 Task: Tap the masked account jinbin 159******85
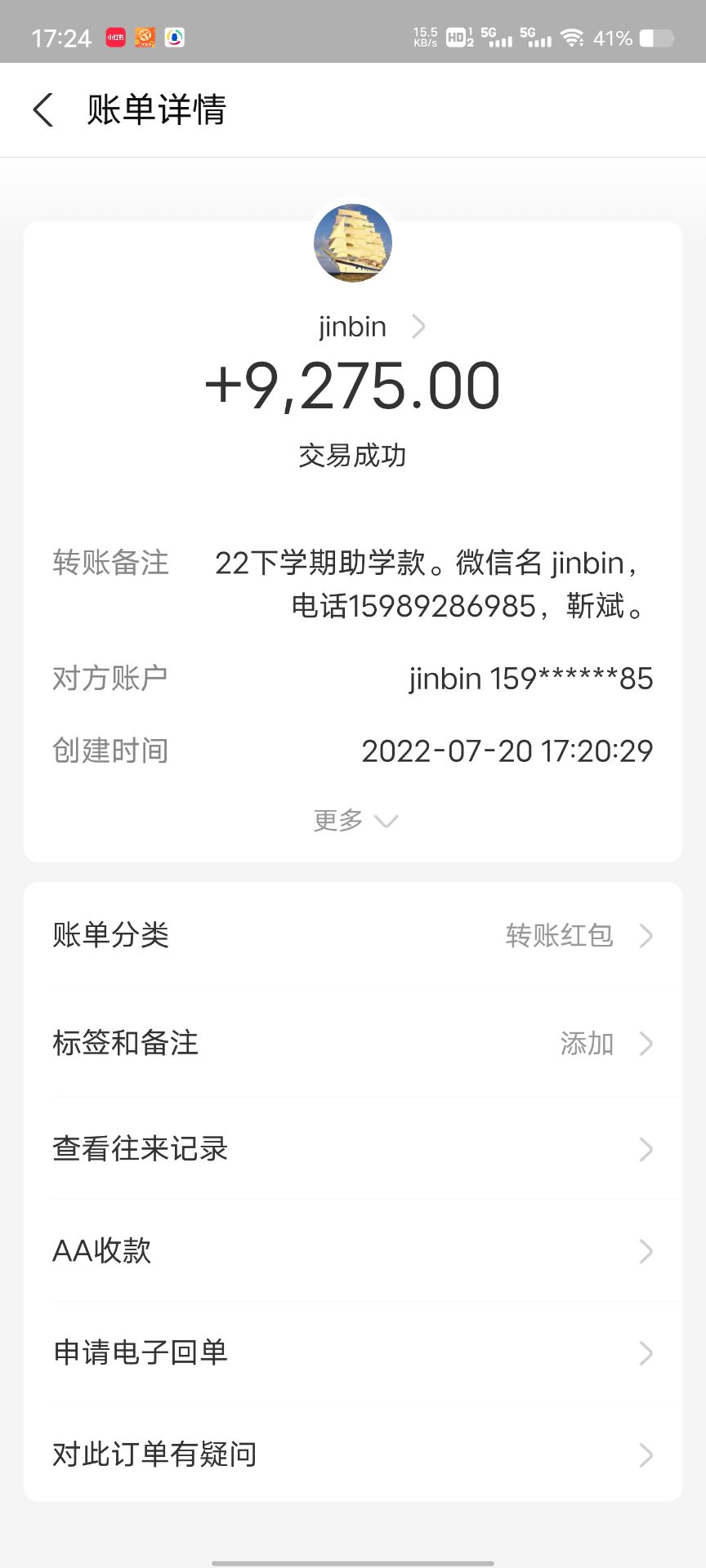529,679
